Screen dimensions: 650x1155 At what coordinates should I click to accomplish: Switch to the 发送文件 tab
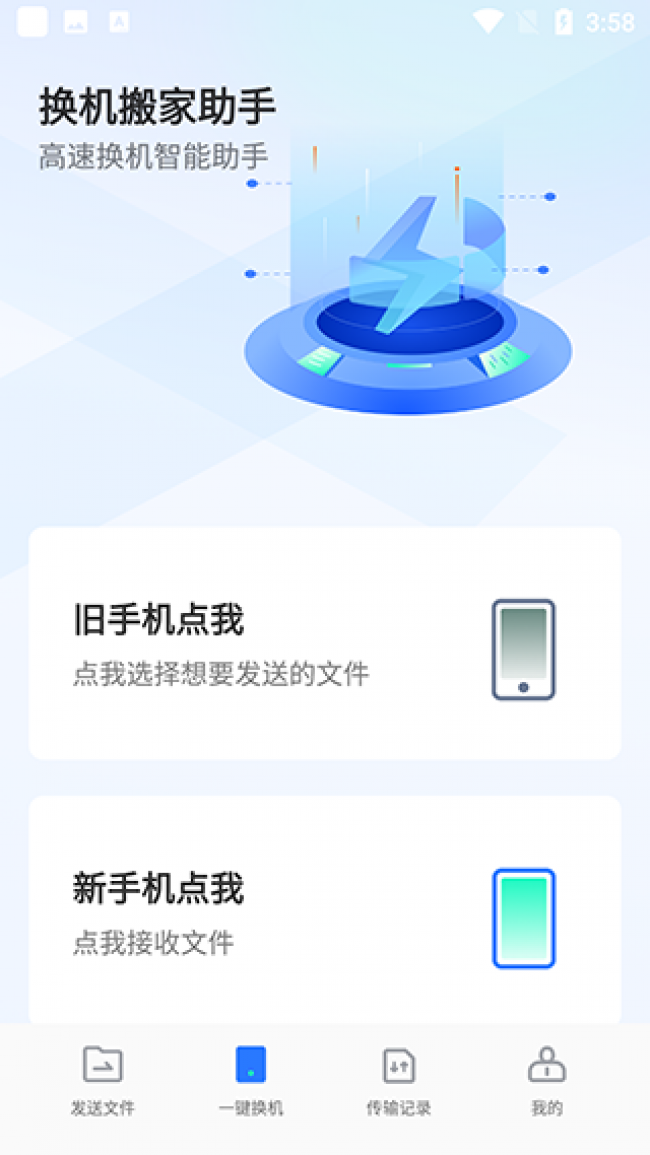[x=102, y=1080]
